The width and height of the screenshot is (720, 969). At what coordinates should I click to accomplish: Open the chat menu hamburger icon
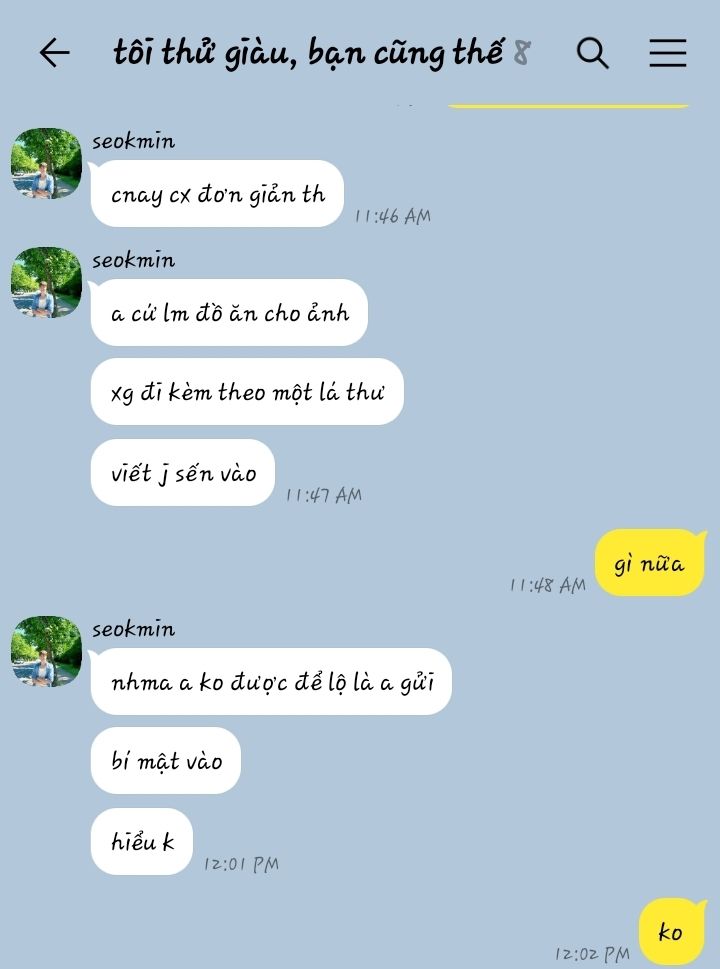click(x=667, y=53)
